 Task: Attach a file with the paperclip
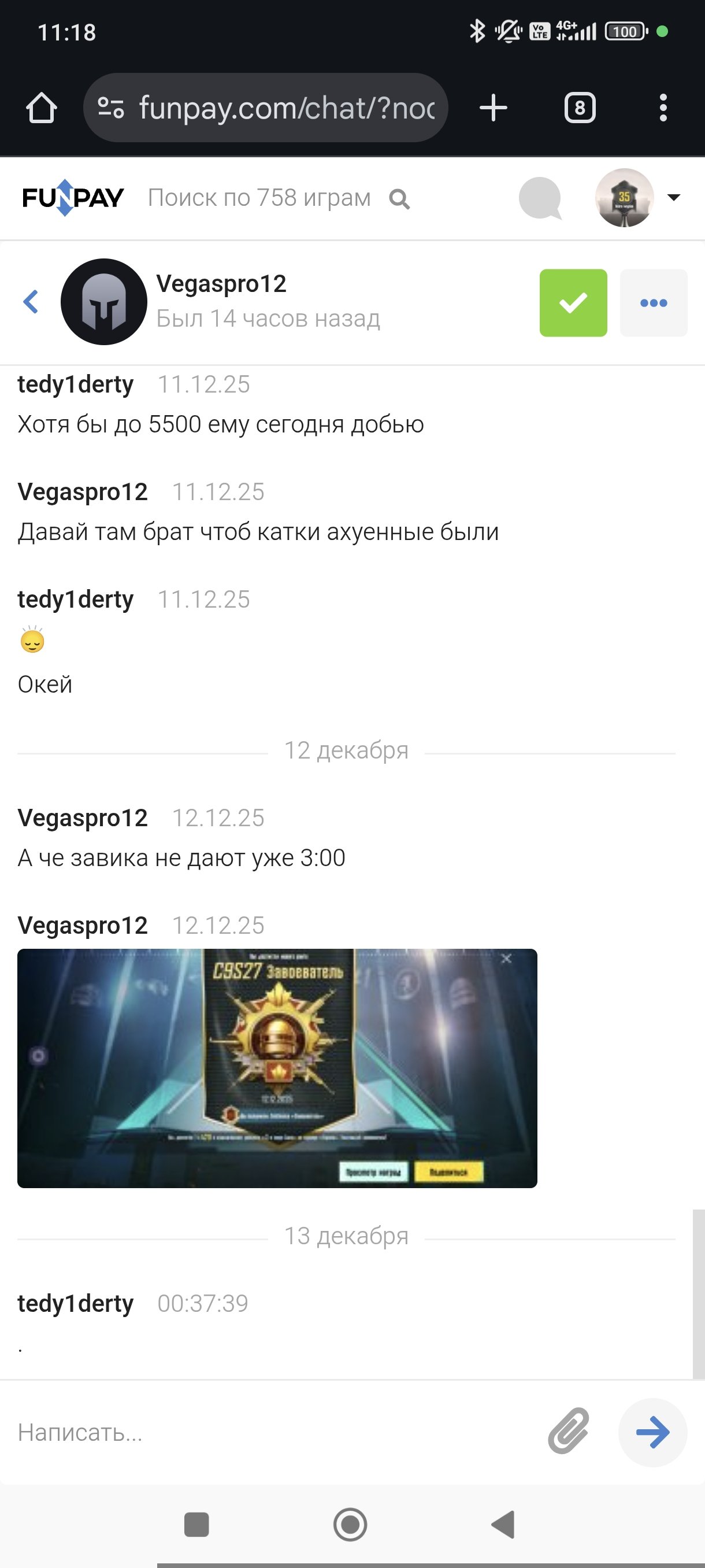tap(568, 1431)
